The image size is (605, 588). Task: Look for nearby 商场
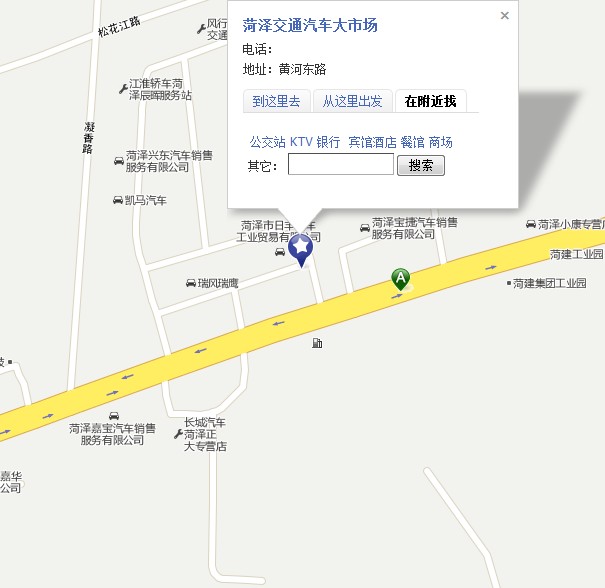point(440,143)
